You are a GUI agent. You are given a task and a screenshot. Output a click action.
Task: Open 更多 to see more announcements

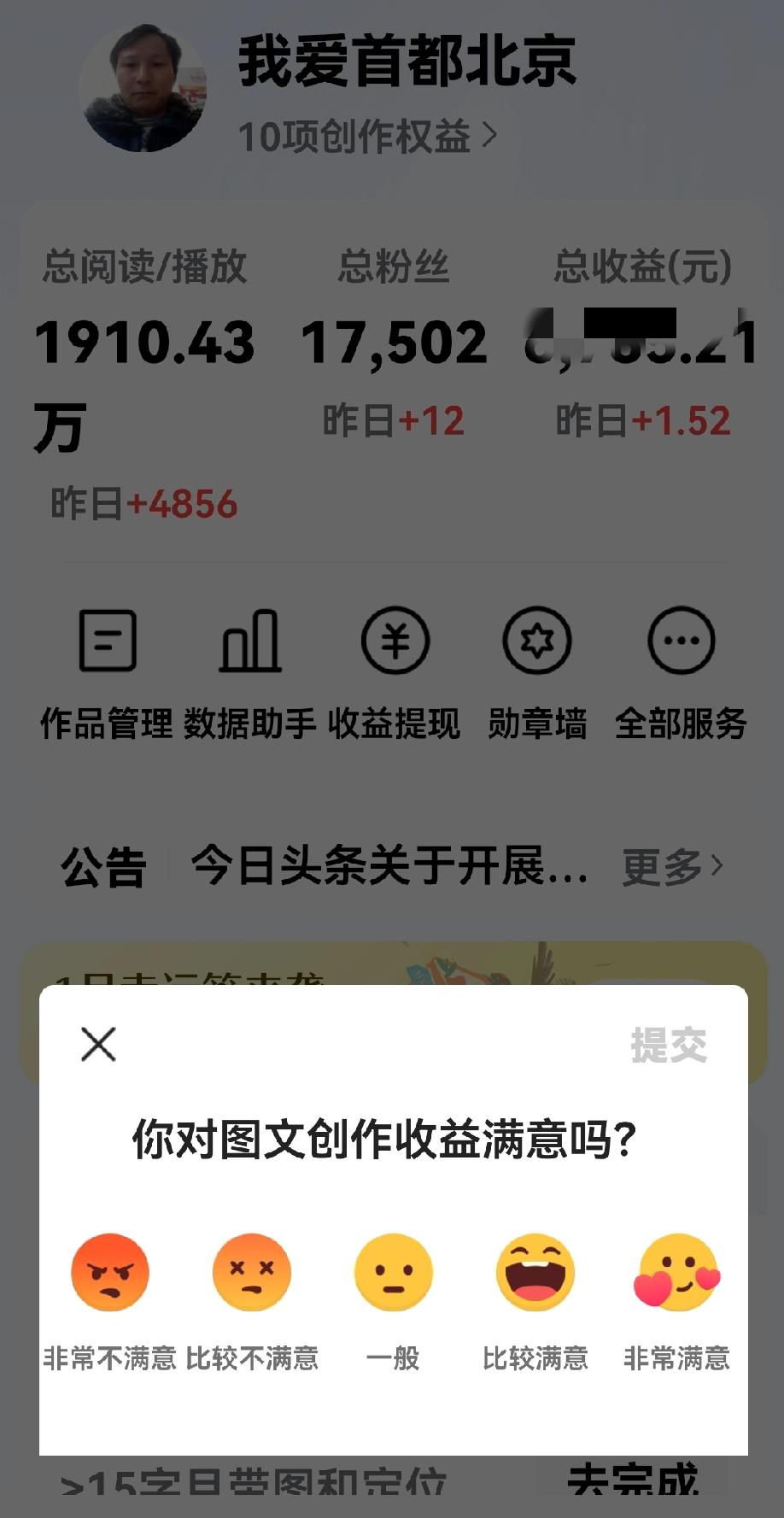[673, 867]
